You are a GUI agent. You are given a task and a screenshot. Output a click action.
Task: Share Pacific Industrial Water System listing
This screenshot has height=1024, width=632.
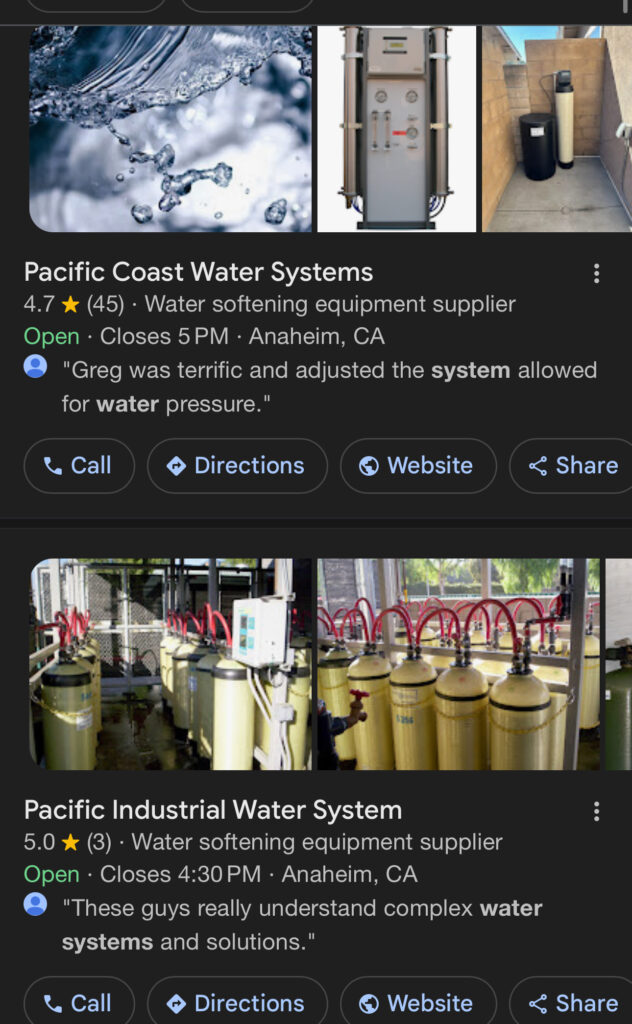point(574,1003)
